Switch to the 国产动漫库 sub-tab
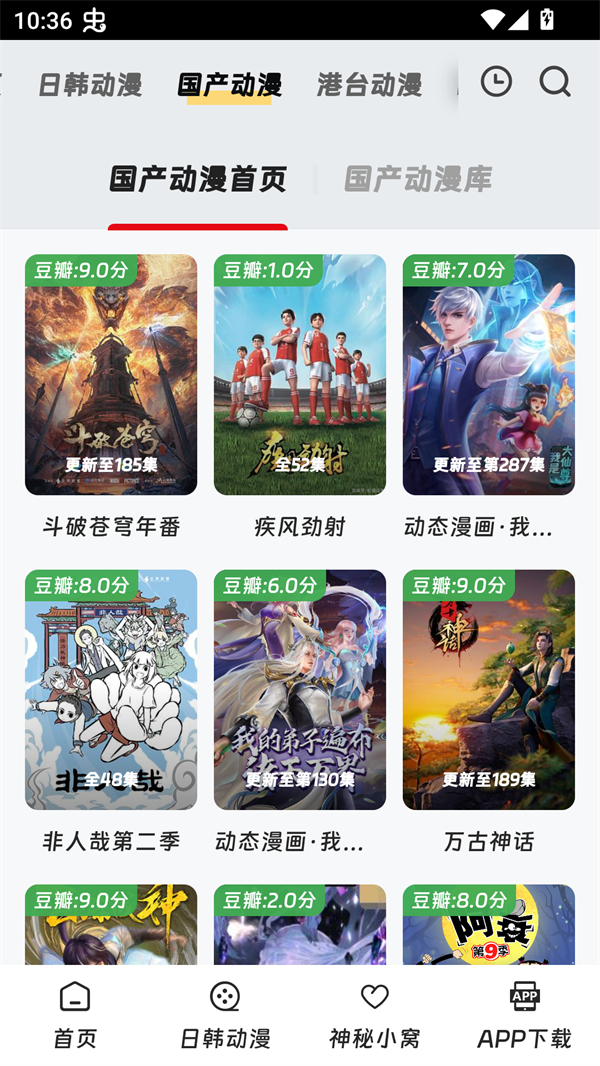Screen dimensions: 600x1066 point(418,180)
